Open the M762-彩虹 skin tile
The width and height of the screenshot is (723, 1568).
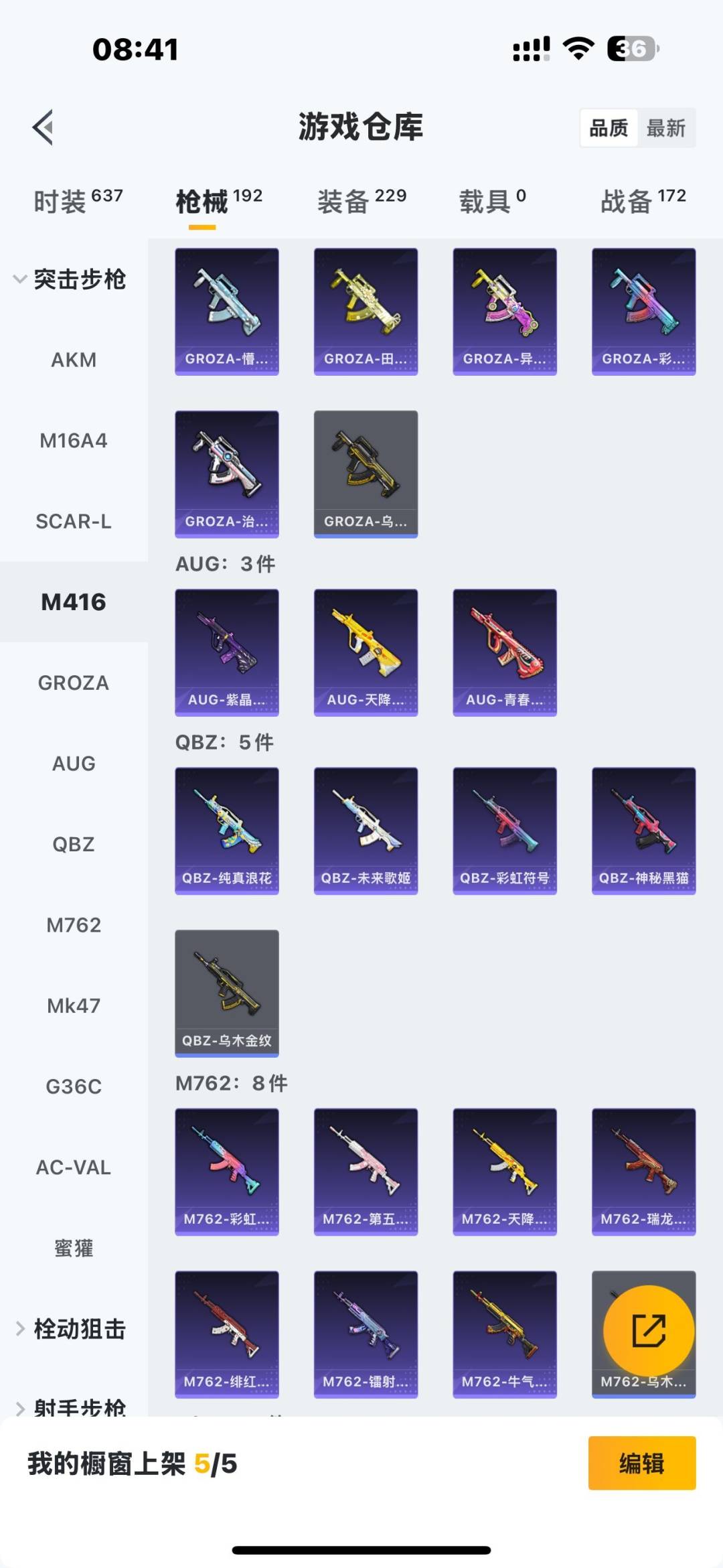pos(227,1171)
